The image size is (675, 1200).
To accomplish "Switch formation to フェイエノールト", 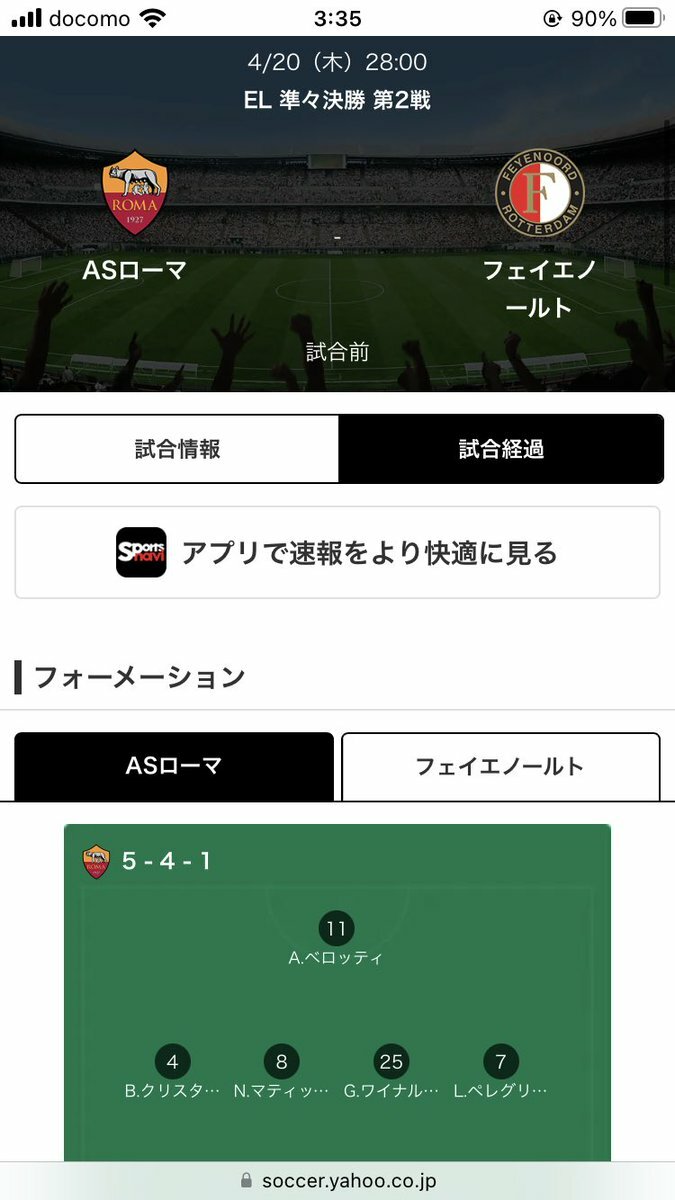I will click(x=500, y=767).
